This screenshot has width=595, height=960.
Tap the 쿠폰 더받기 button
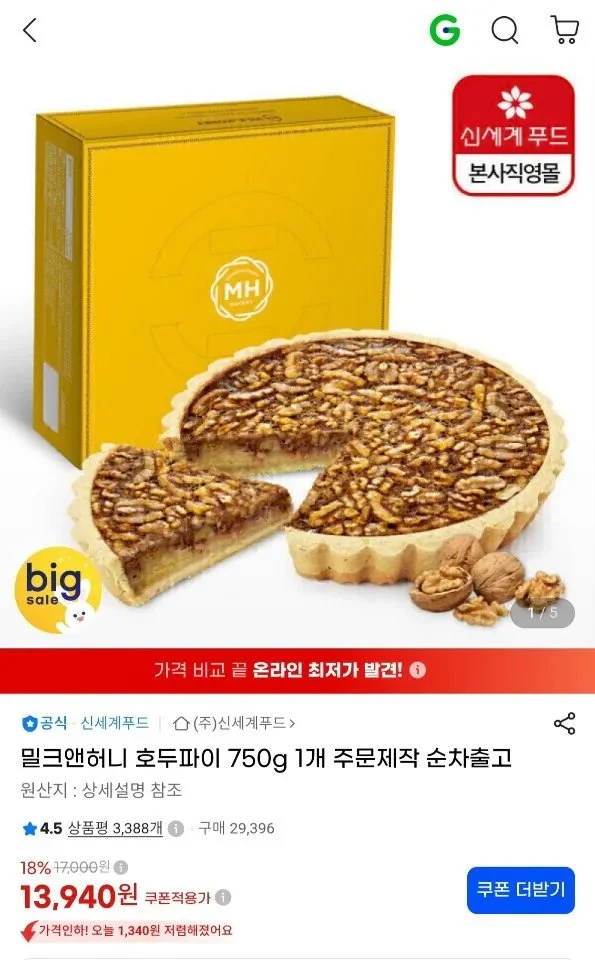pyautogui.click(x=521, y=890)
